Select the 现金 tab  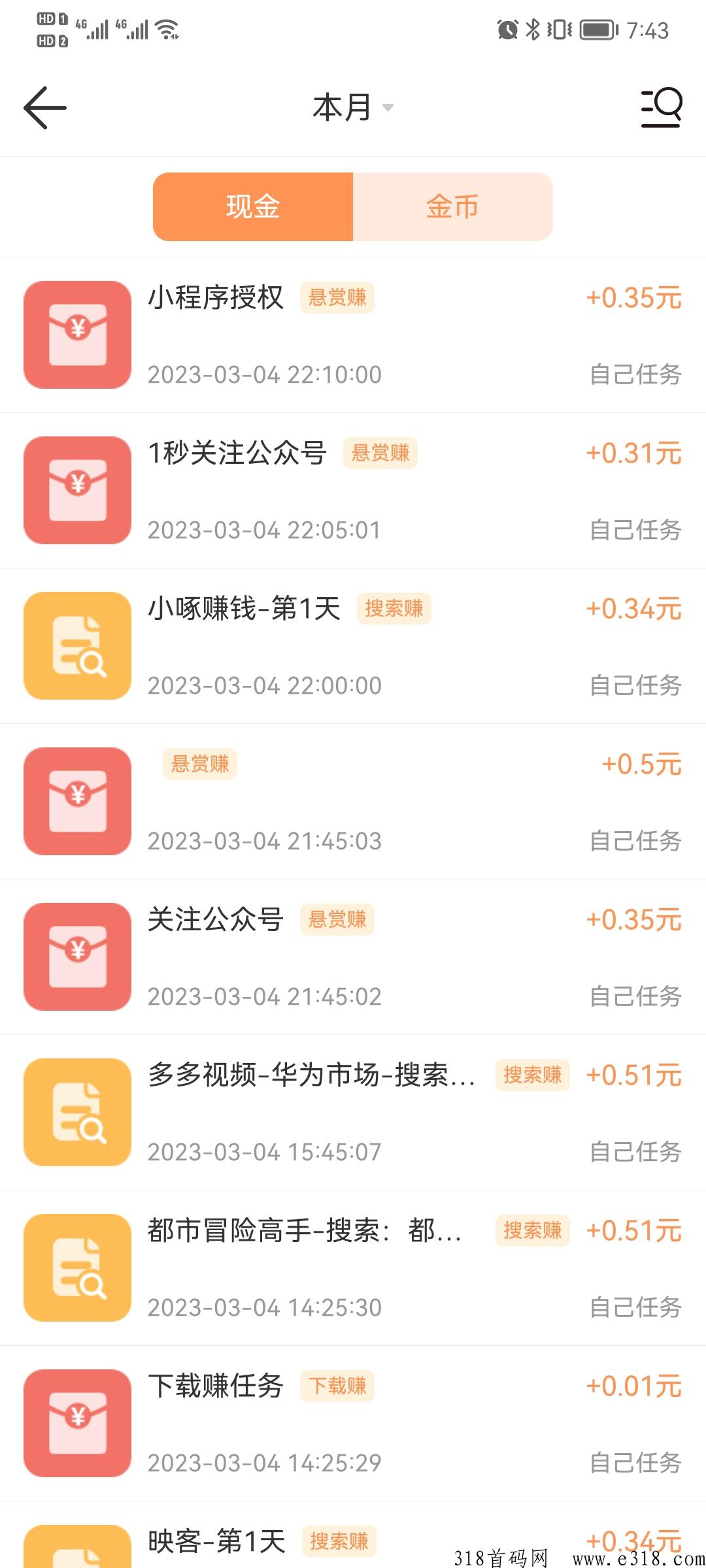coord(253,206)
